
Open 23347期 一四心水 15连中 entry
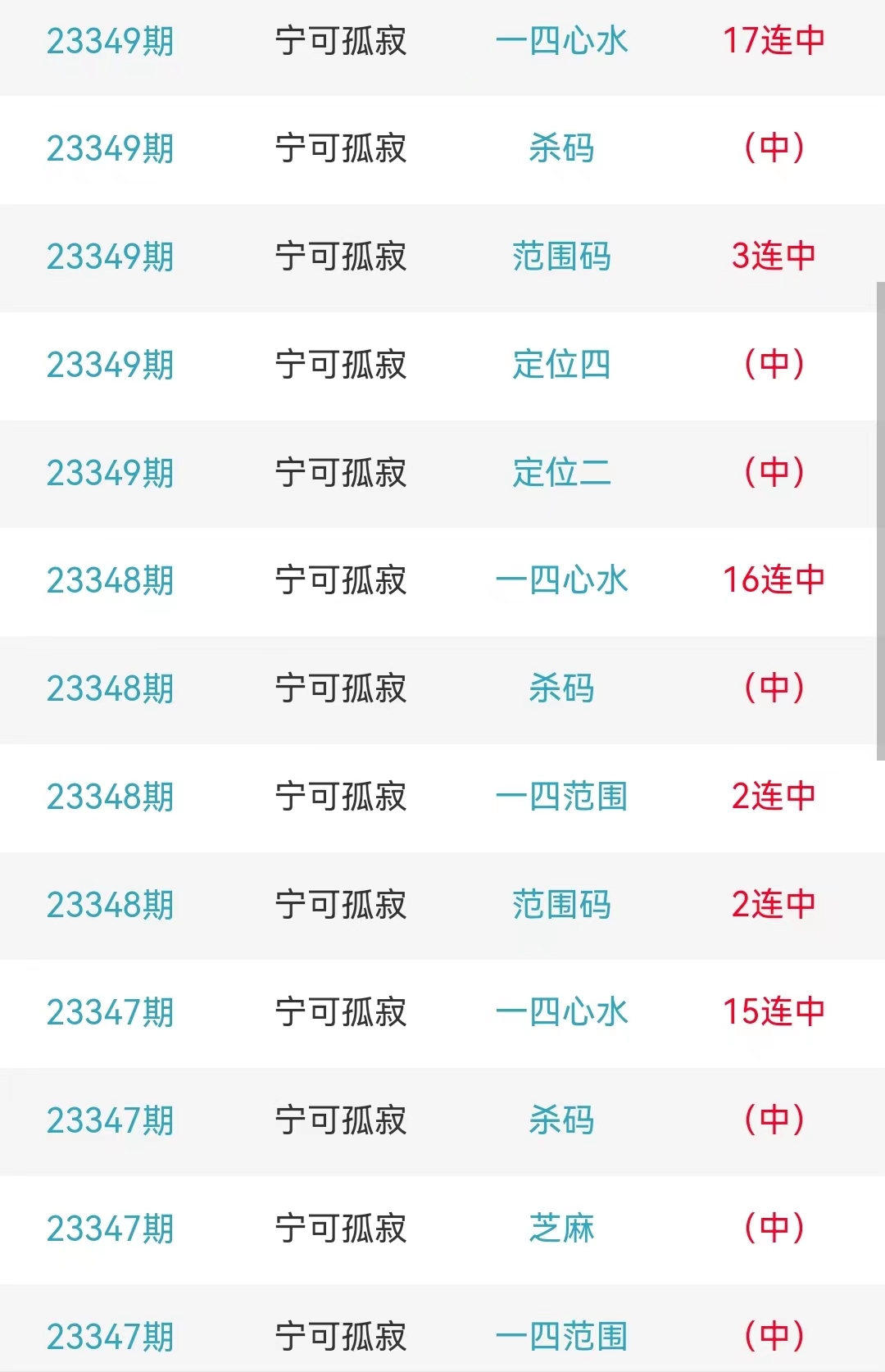pos(561,1012)
